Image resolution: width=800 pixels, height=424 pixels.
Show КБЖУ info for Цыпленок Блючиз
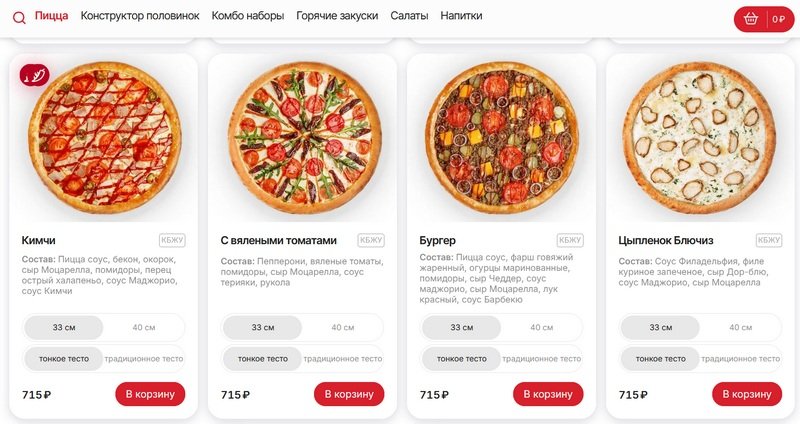point(769,240)
